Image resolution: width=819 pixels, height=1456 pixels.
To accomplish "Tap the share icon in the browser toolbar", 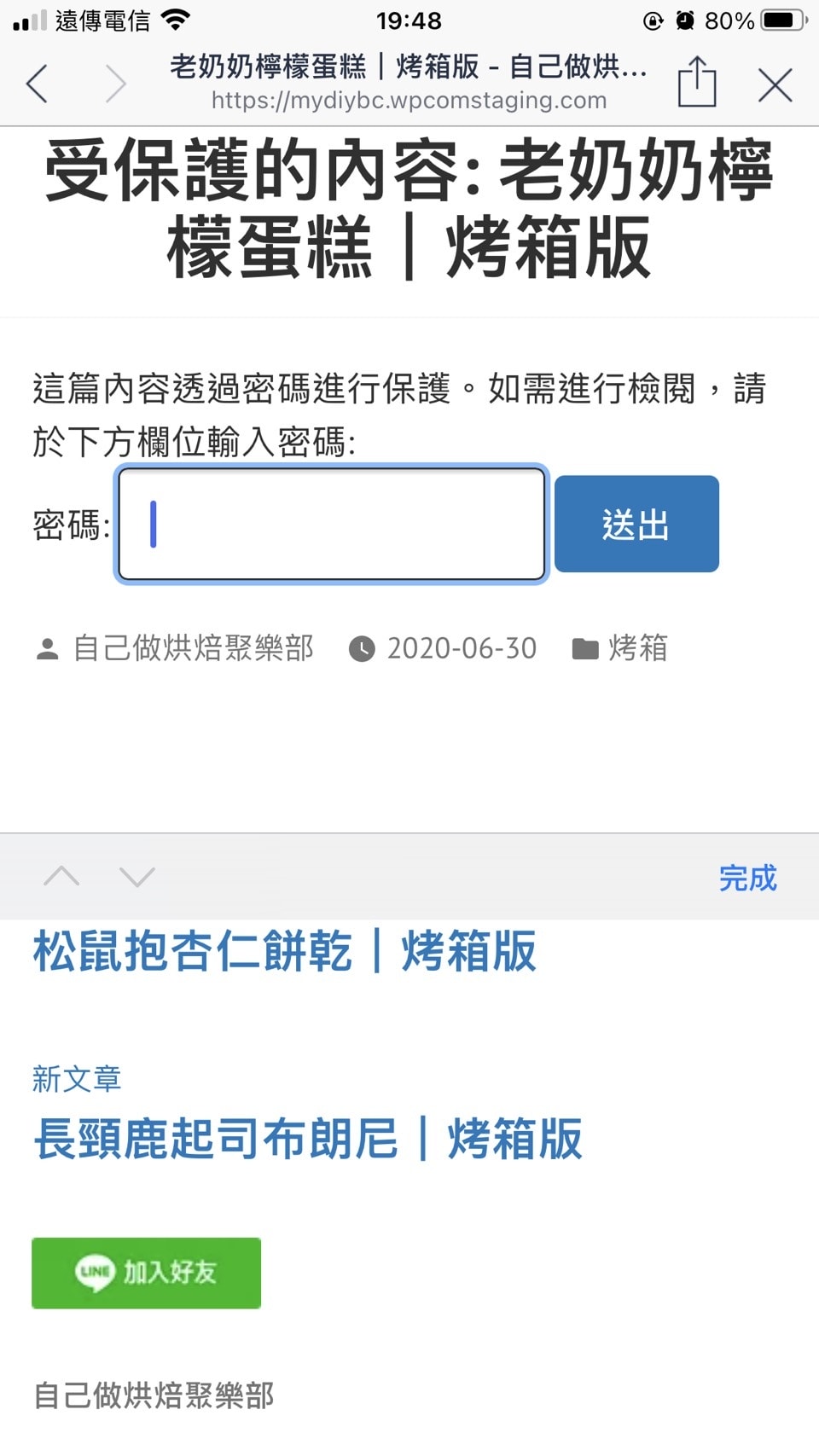I will click(698, 83).
